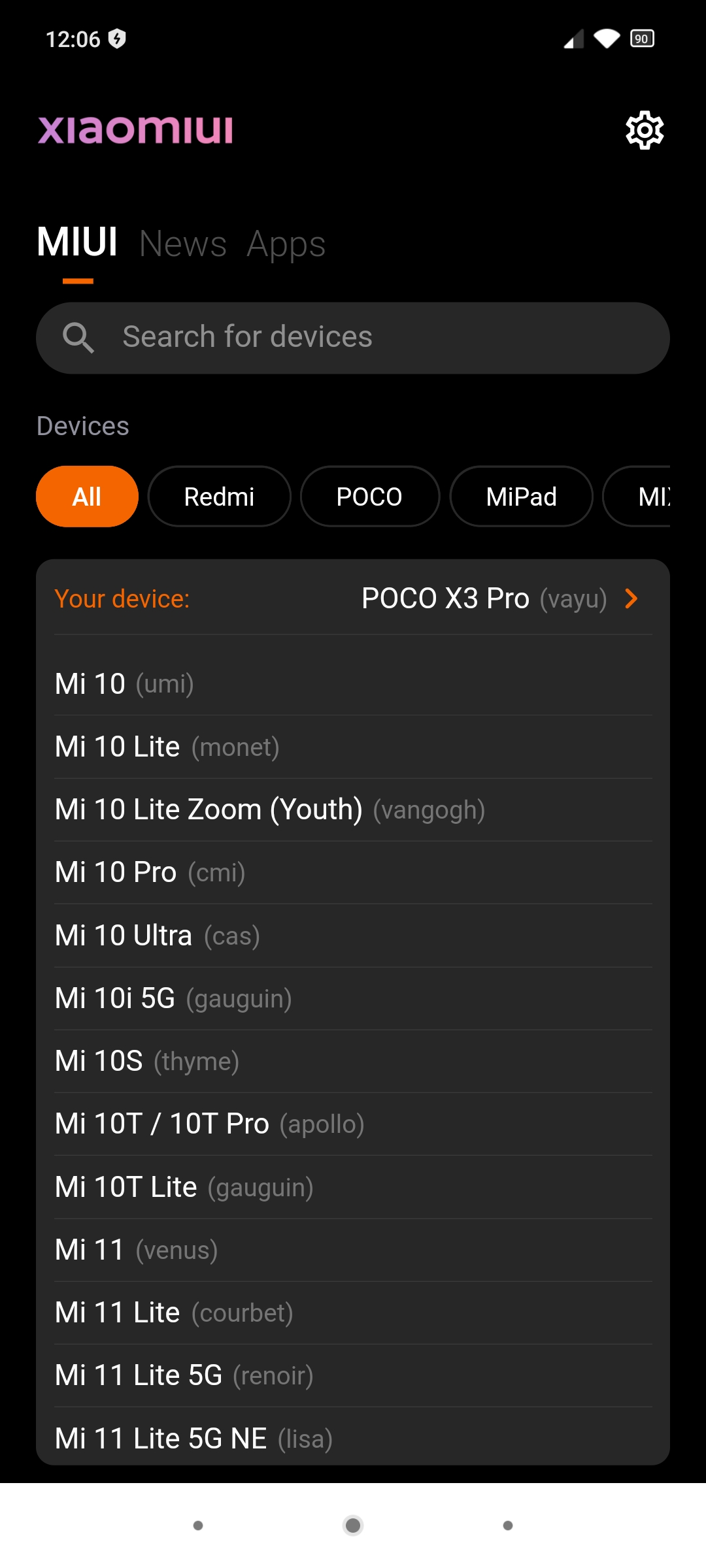Screen dimensions: 706x1568
Task: Select the POCO filter chip
Action: tap(369, 497)
